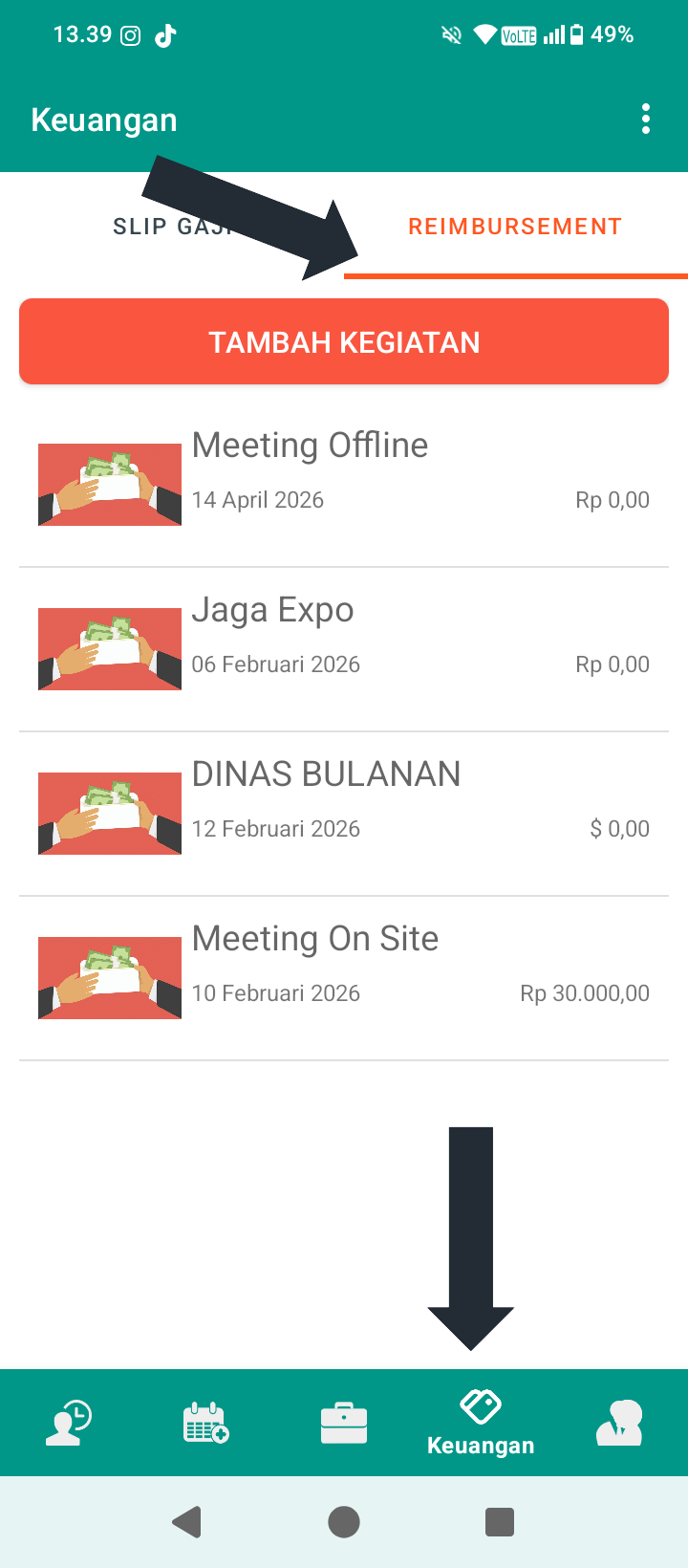Open the Jaga Expo reimbursement

click(x=344, y=648)
